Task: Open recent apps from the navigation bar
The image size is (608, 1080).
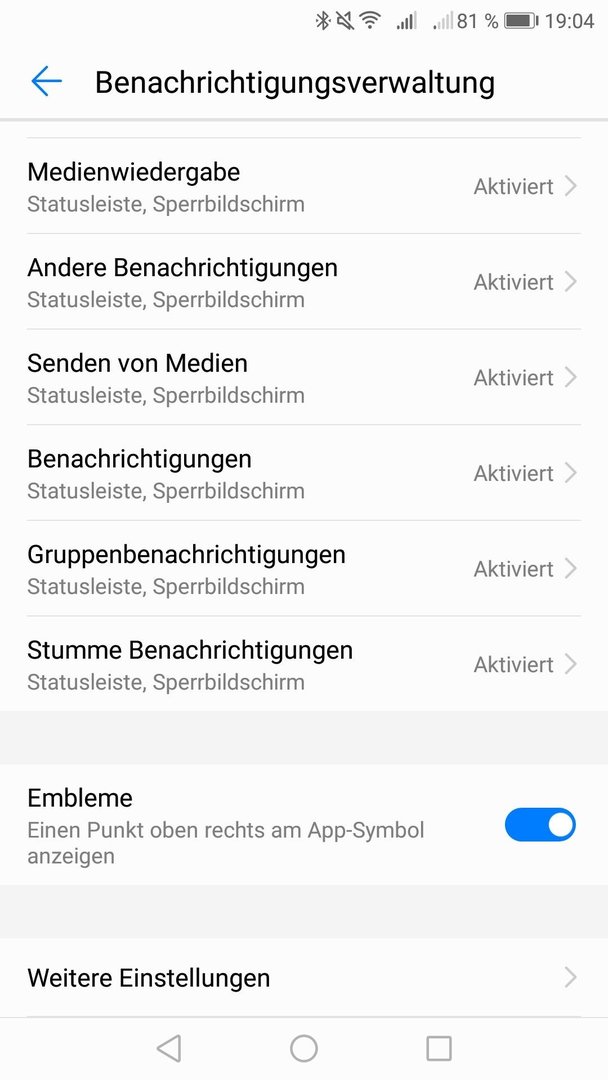Action: (439, 1048)
